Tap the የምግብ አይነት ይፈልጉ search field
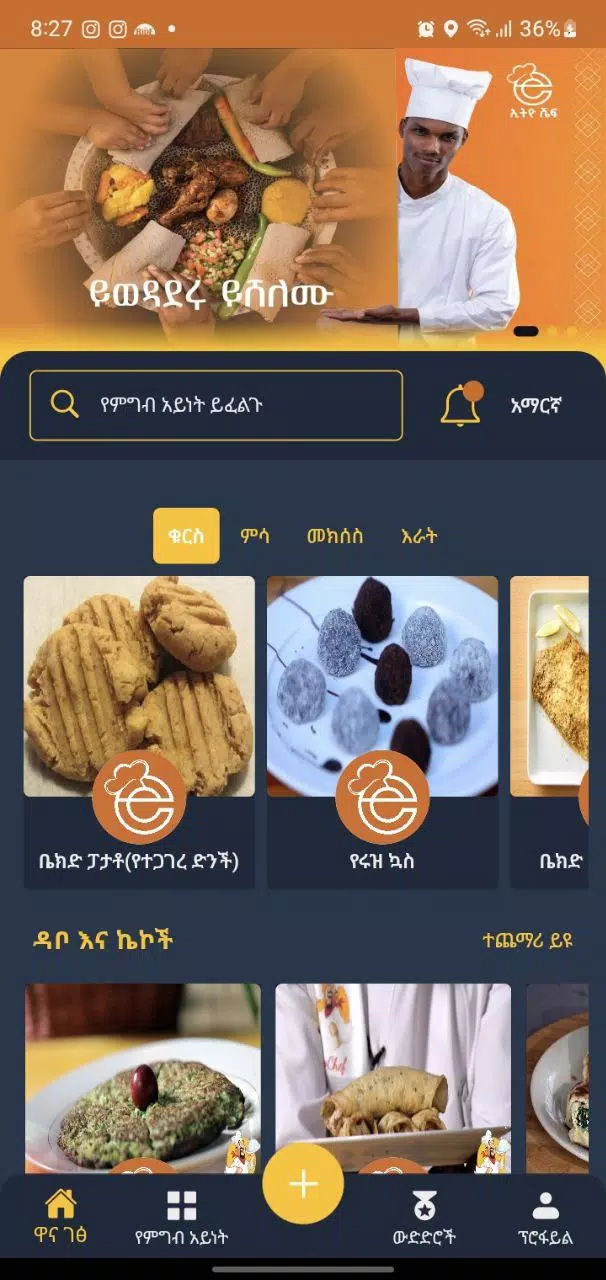The height and width of the screenshot is (1280, 606). tap(216, 405)
